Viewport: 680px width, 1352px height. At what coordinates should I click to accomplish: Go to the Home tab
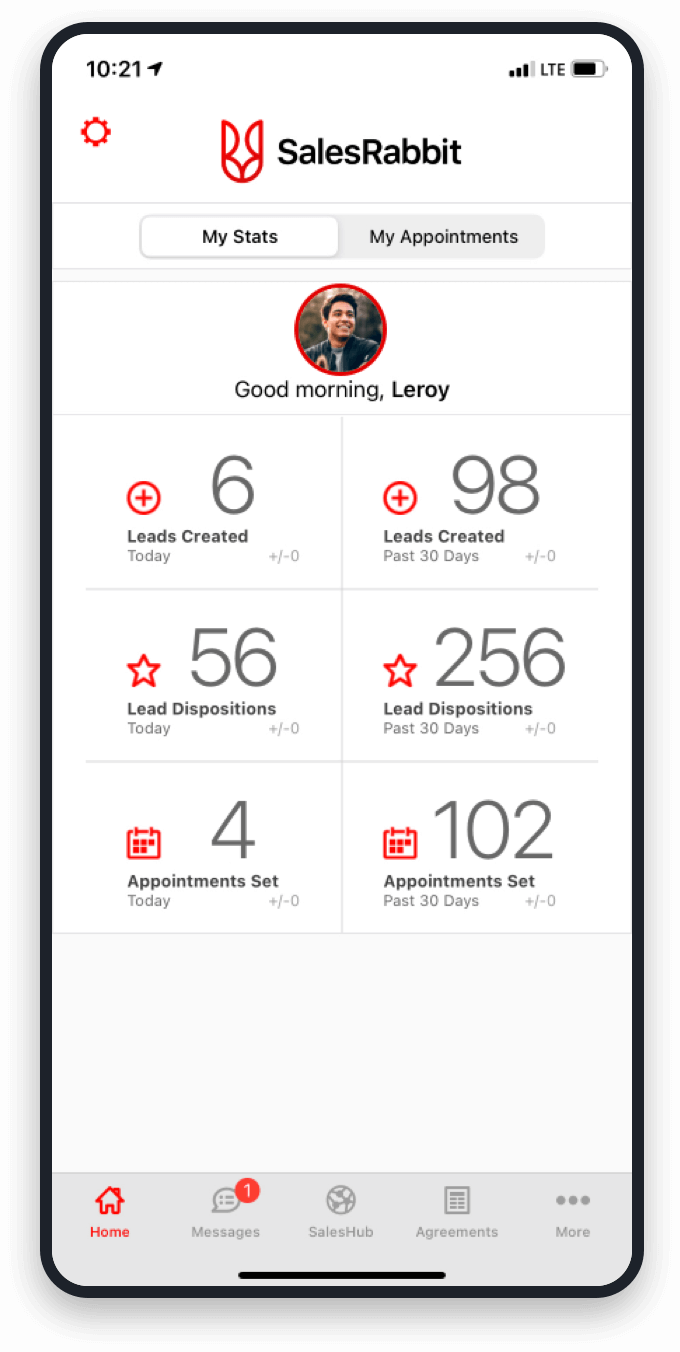tap(110, 1212)
